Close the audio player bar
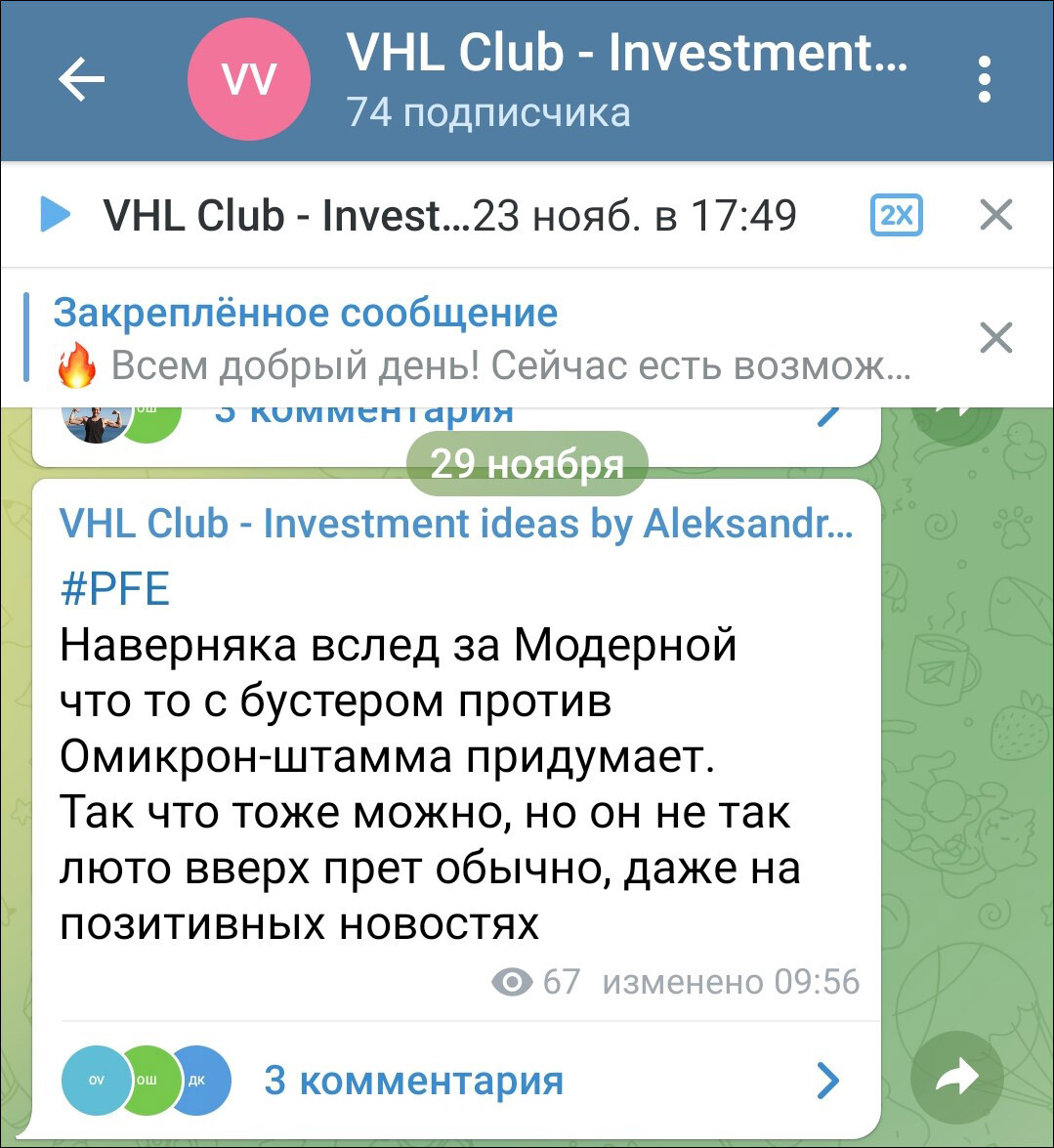The width and height of the screenshot is (1054, 1148). [x=995, y=215]
